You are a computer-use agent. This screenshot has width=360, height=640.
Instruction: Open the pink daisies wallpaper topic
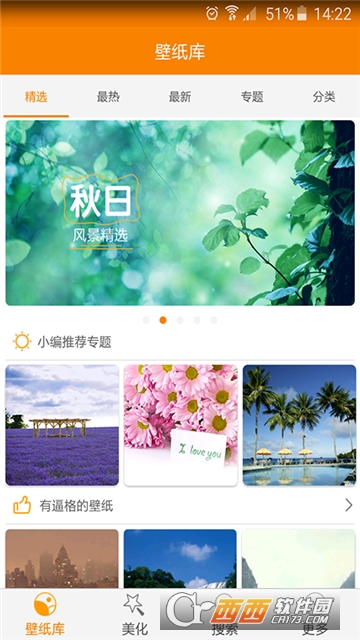[181, 425]
